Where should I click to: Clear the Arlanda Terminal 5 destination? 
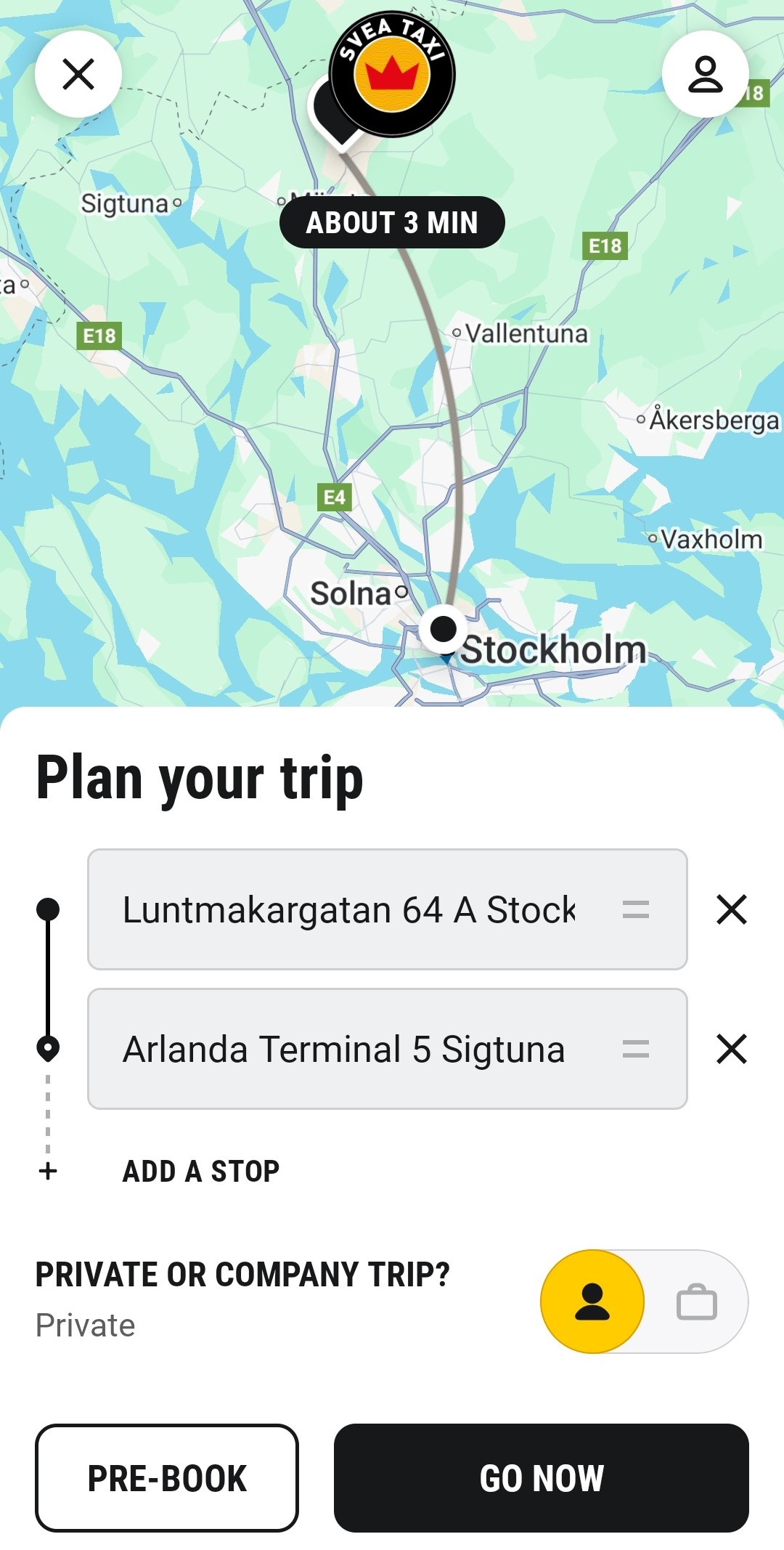pos(732,1049)
